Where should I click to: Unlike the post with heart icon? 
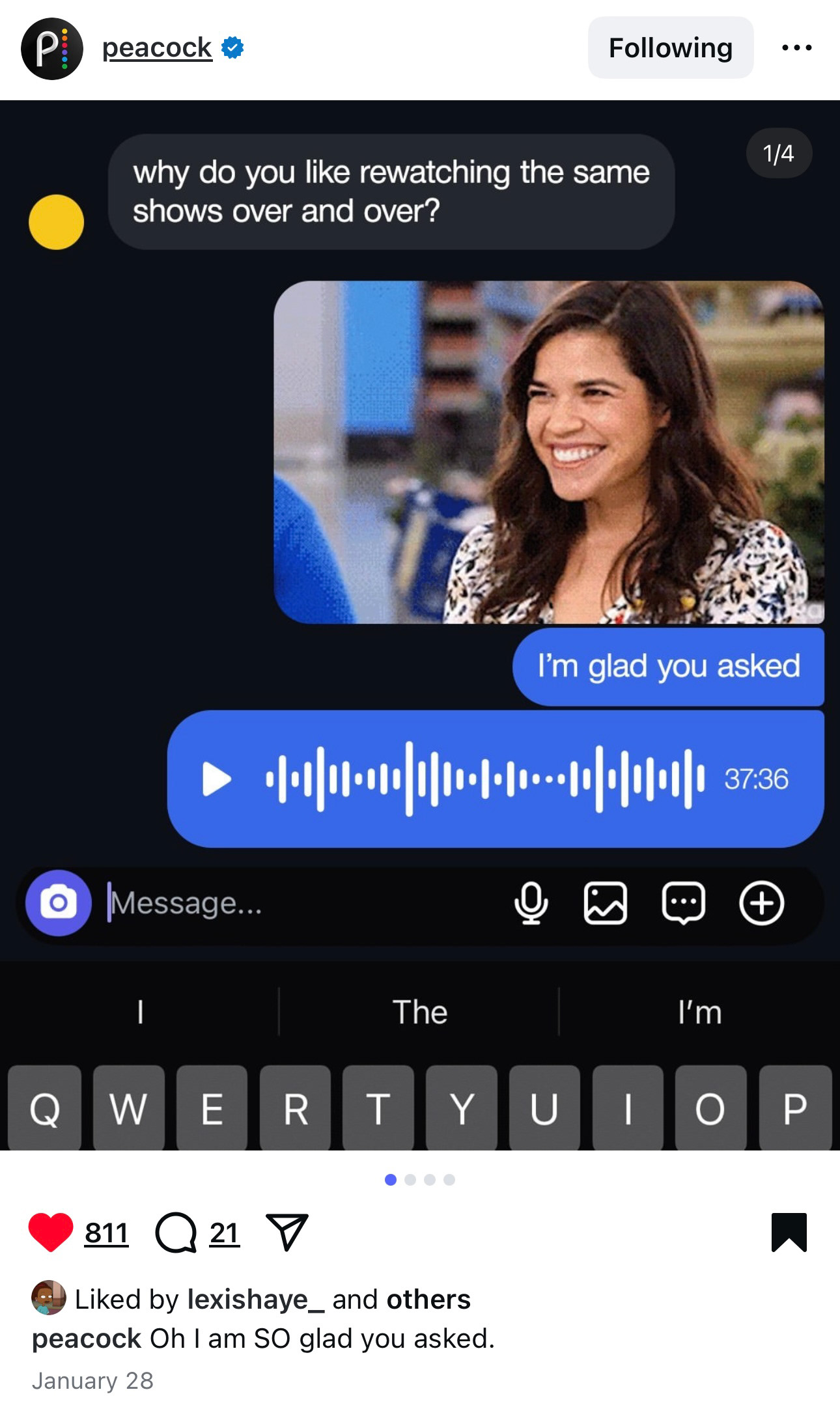(x=50, y=1233)
